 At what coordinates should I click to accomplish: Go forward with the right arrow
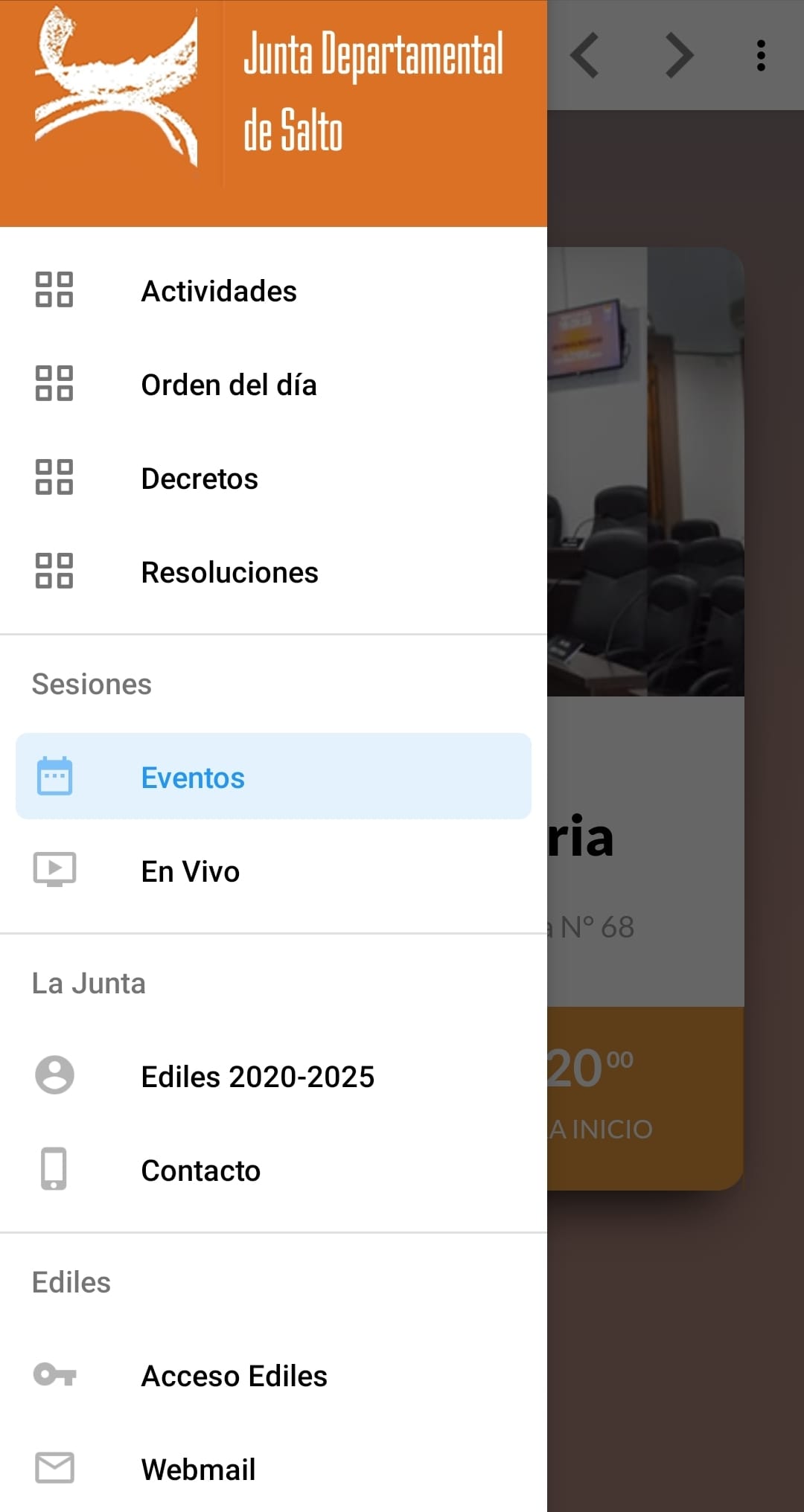(x=679, y=55)
